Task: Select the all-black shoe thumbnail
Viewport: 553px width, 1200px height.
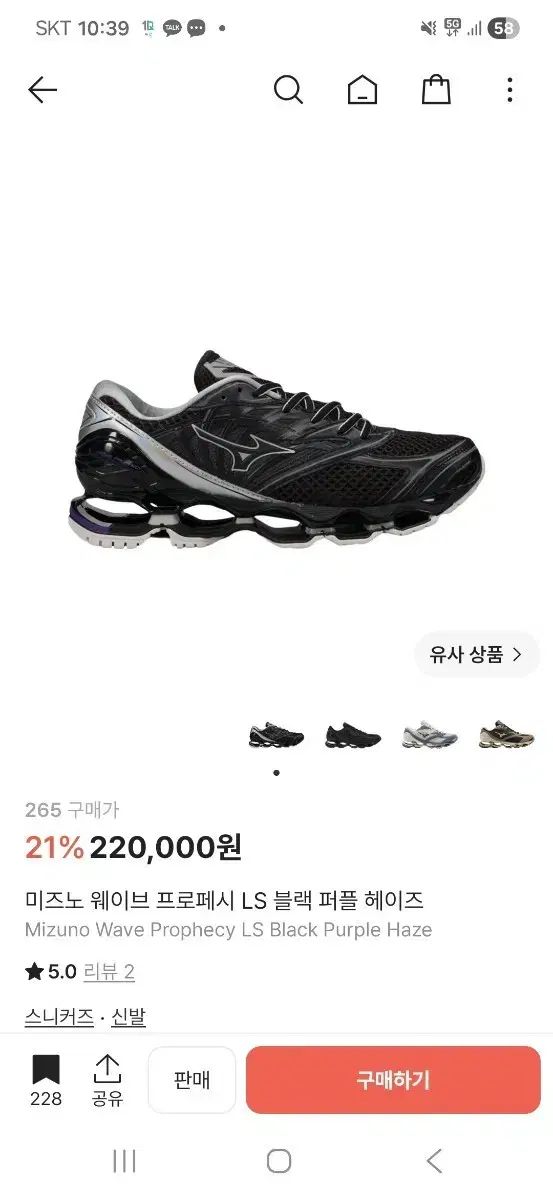Action: pyautogui.click(x=353, y=735)
